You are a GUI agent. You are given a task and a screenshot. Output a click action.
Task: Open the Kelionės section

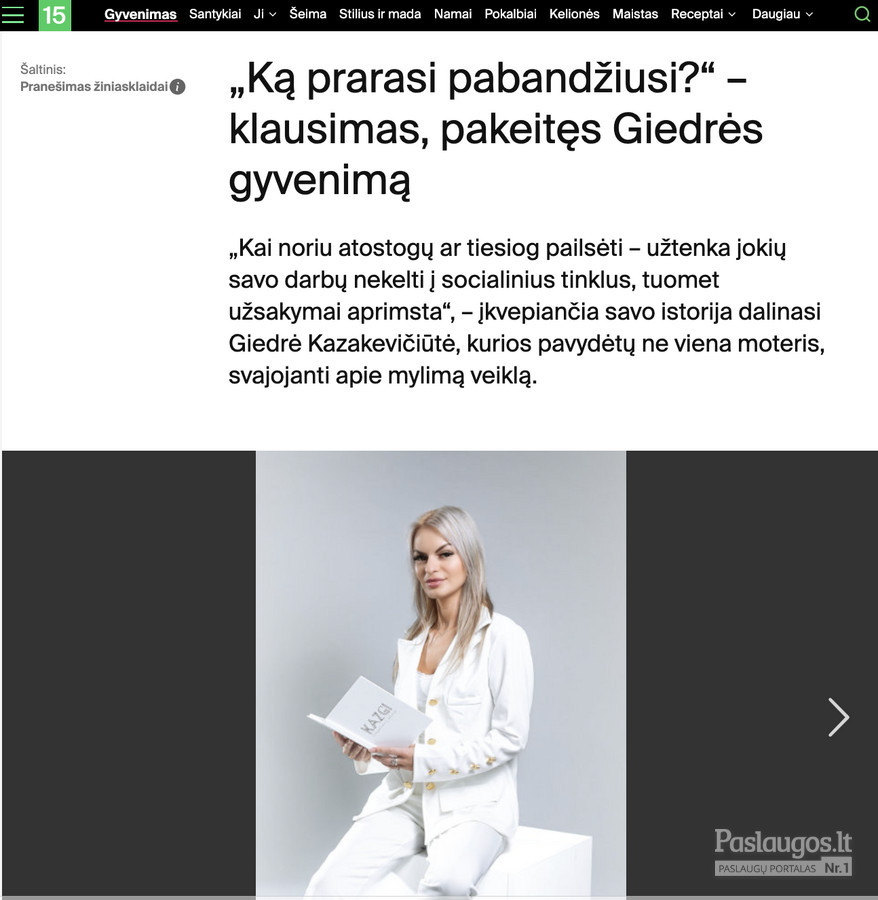(x=574, y=14)
